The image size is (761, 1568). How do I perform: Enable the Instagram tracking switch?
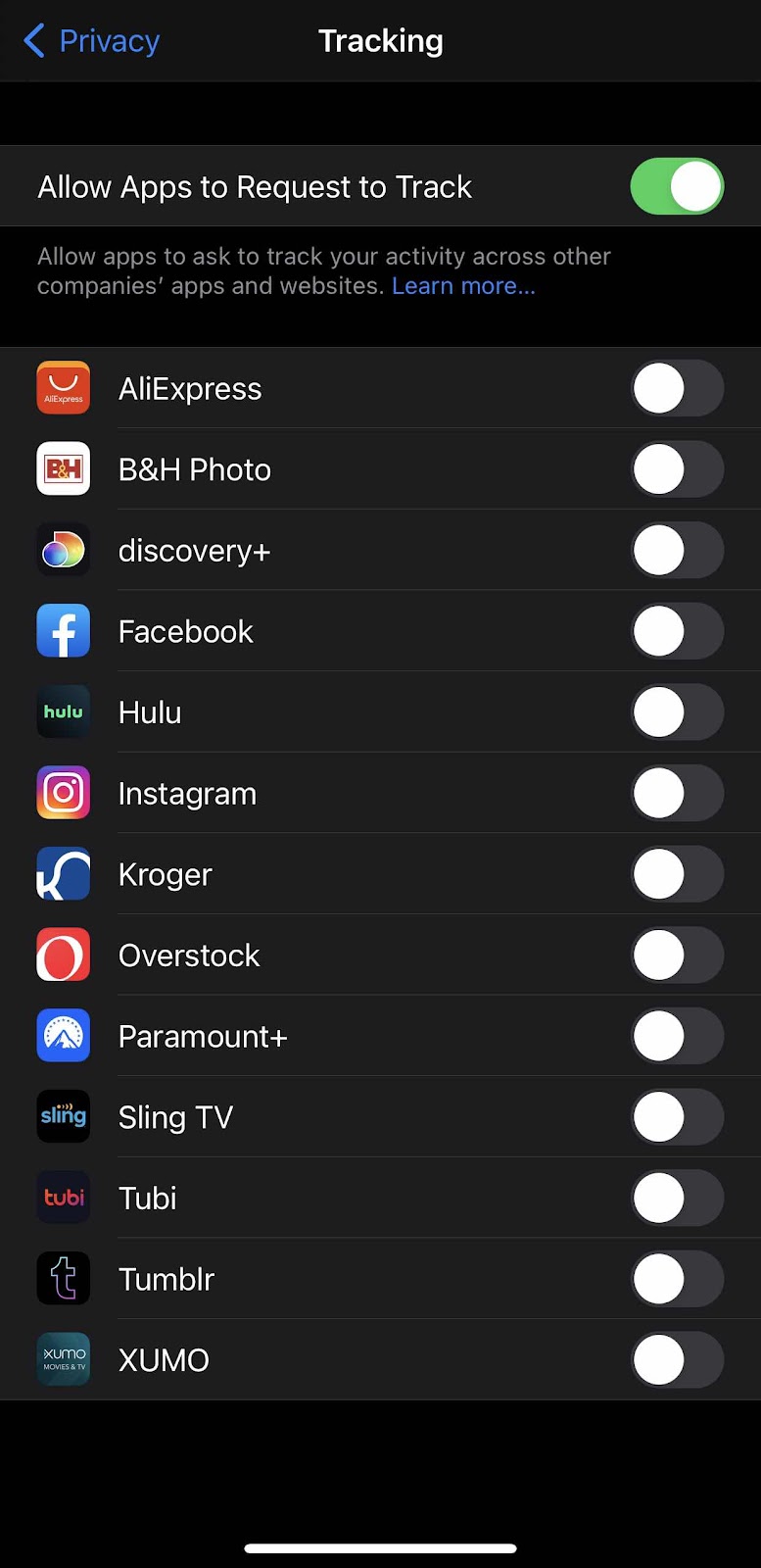(x=677, y=793)
